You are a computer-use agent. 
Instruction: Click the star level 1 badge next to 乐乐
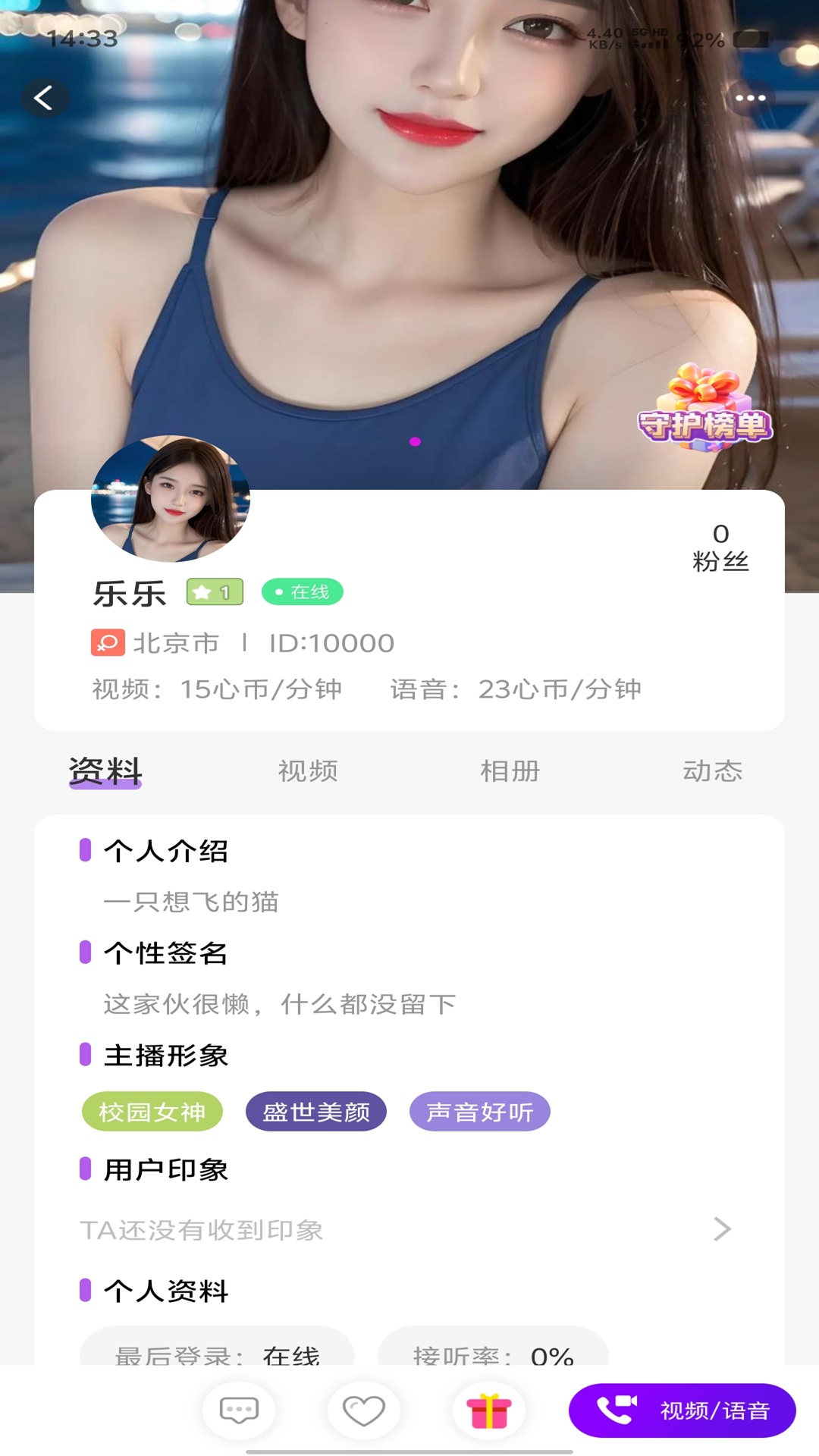(x=215, y=591)
